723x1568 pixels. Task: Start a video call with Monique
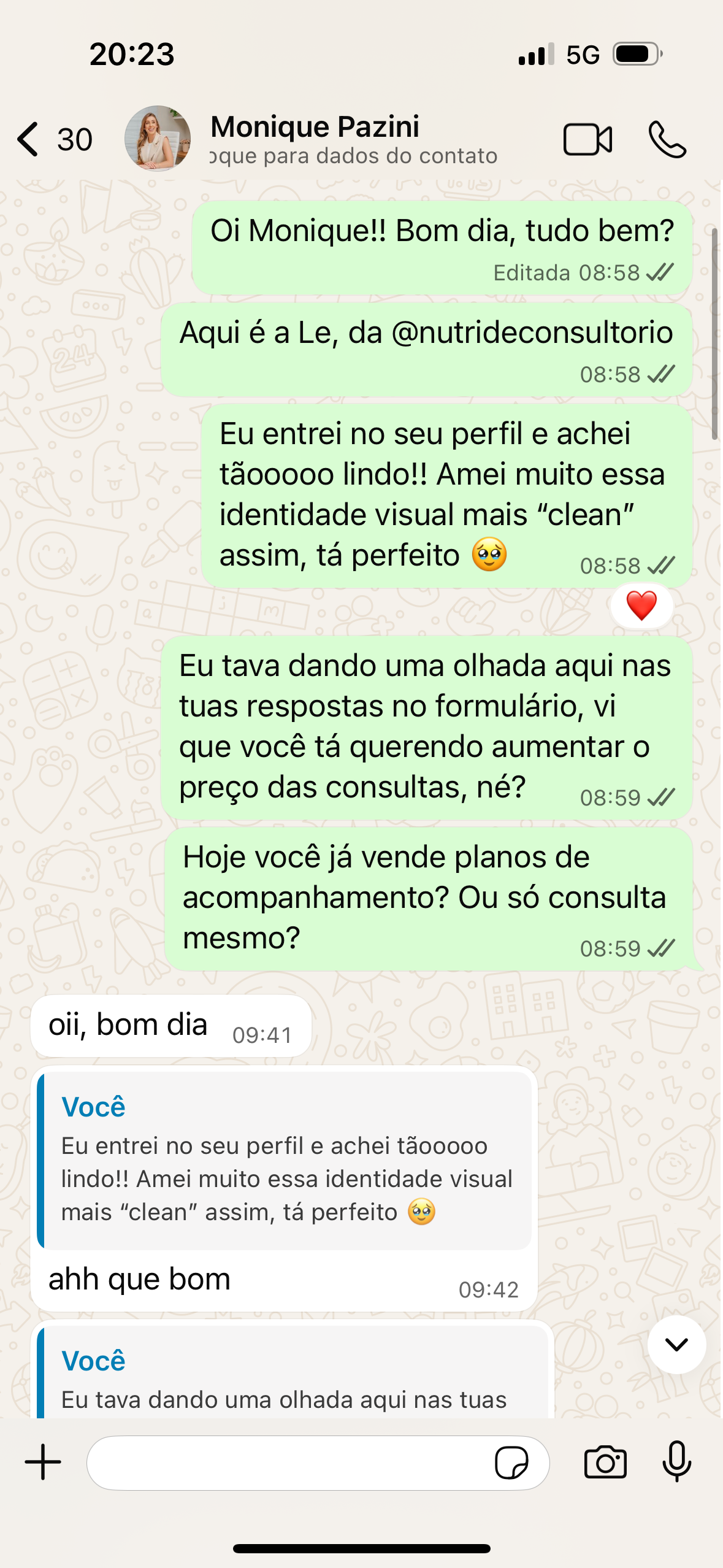click(x=587, y=140)
